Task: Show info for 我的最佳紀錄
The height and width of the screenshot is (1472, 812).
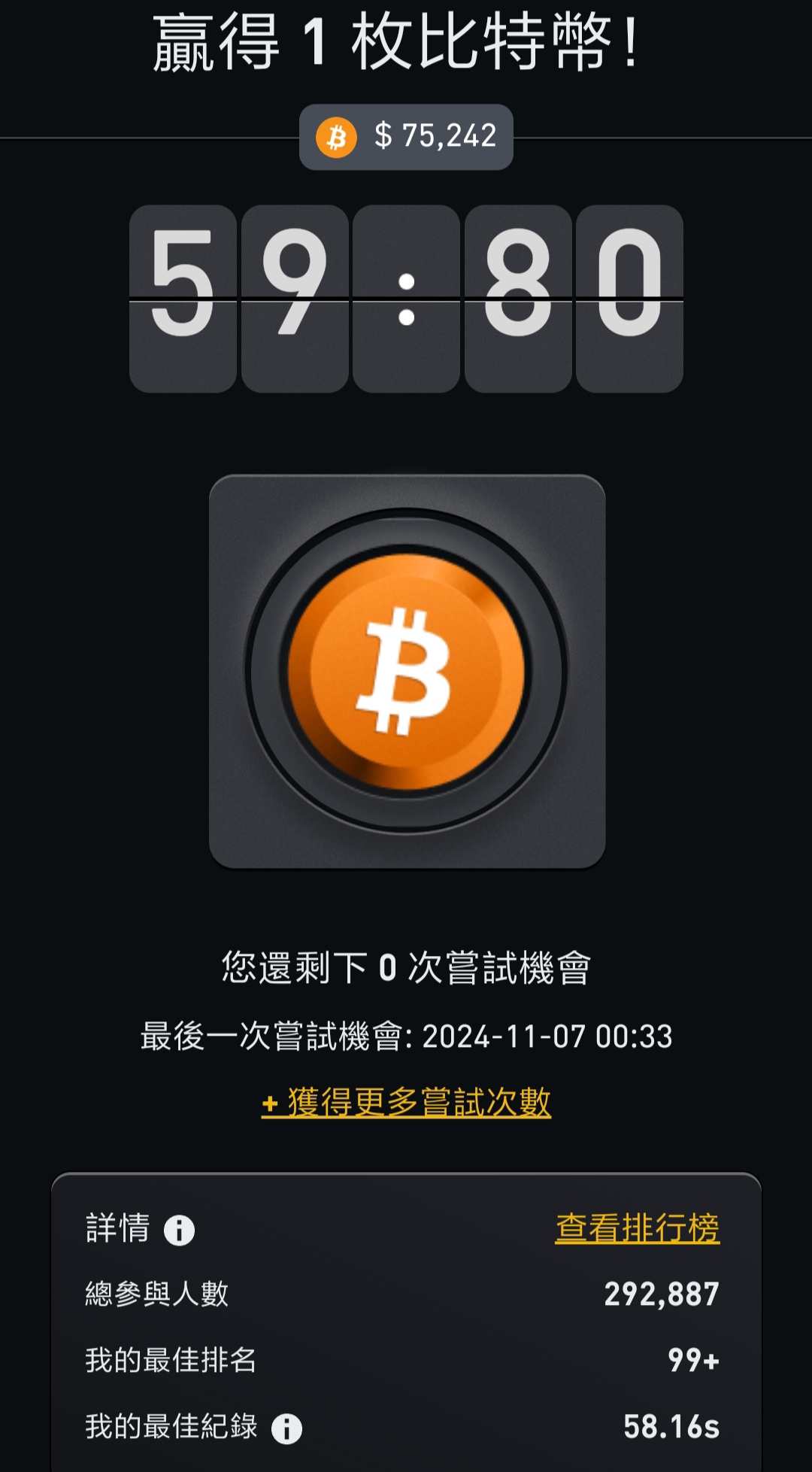Action: pos(286,1428)
